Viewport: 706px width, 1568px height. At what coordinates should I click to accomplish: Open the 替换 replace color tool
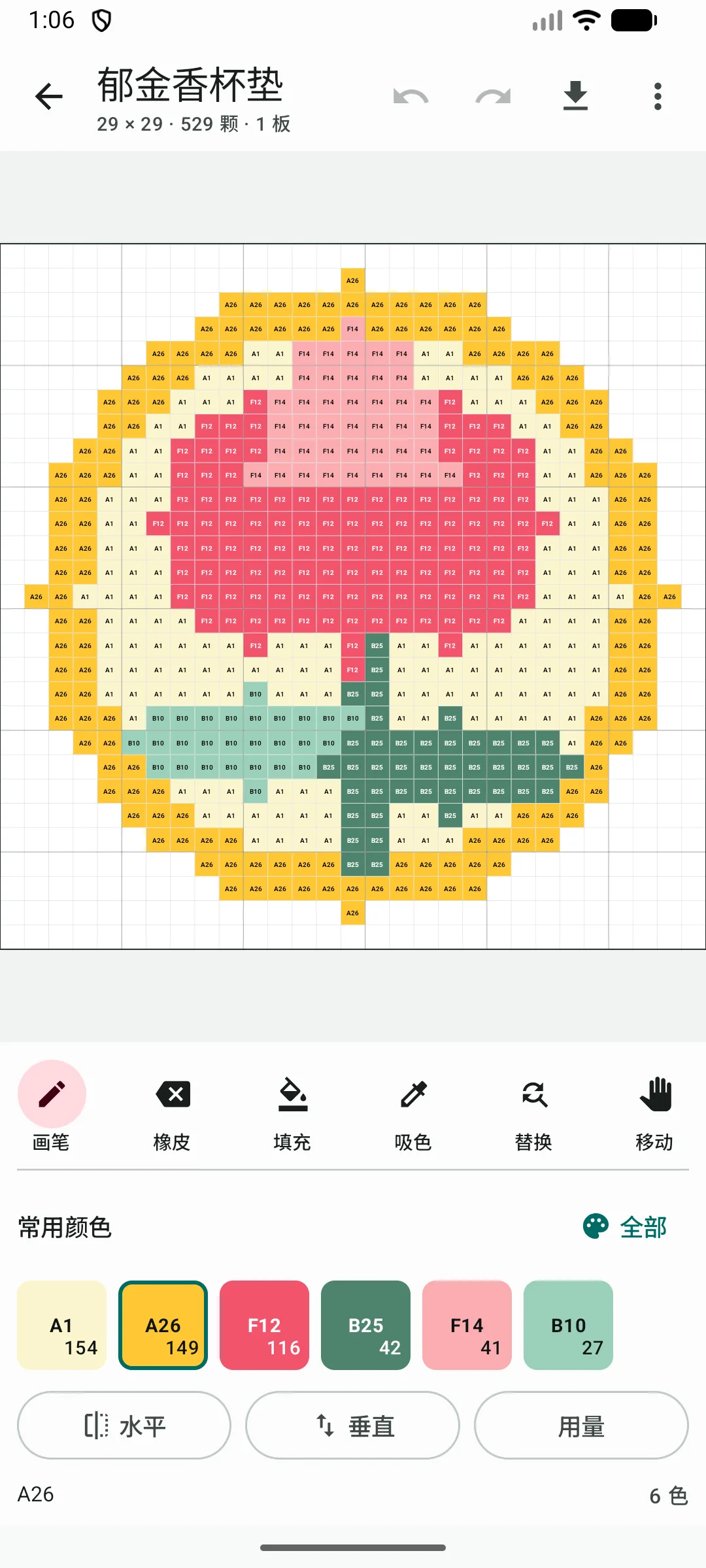click(534, 1107)
